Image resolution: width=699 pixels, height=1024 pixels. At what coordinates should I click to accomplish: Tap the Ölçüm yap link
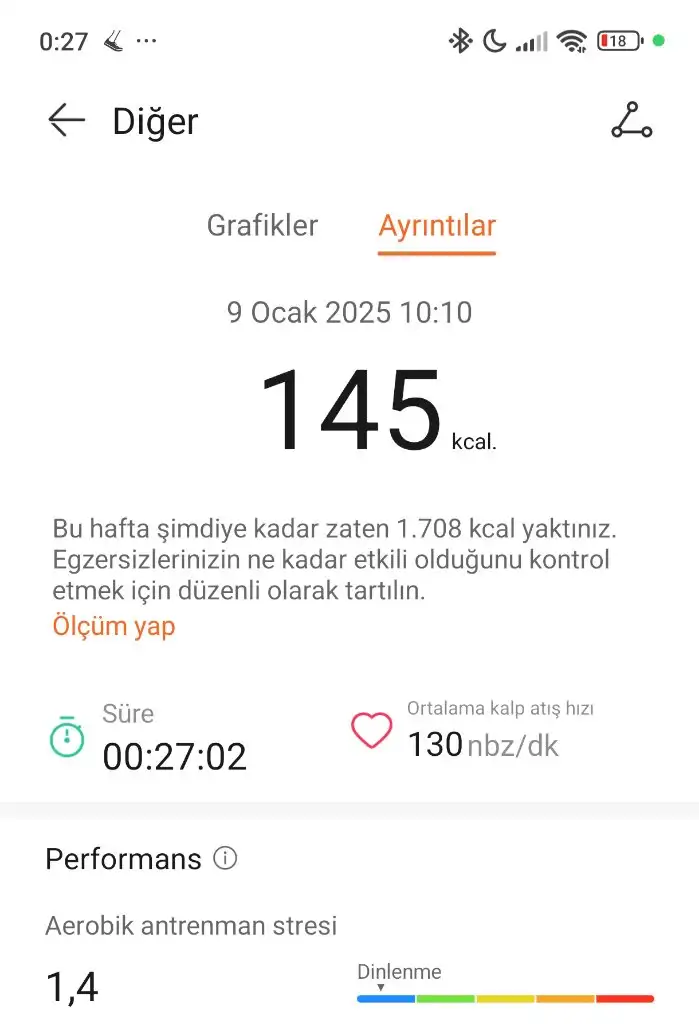113,626
